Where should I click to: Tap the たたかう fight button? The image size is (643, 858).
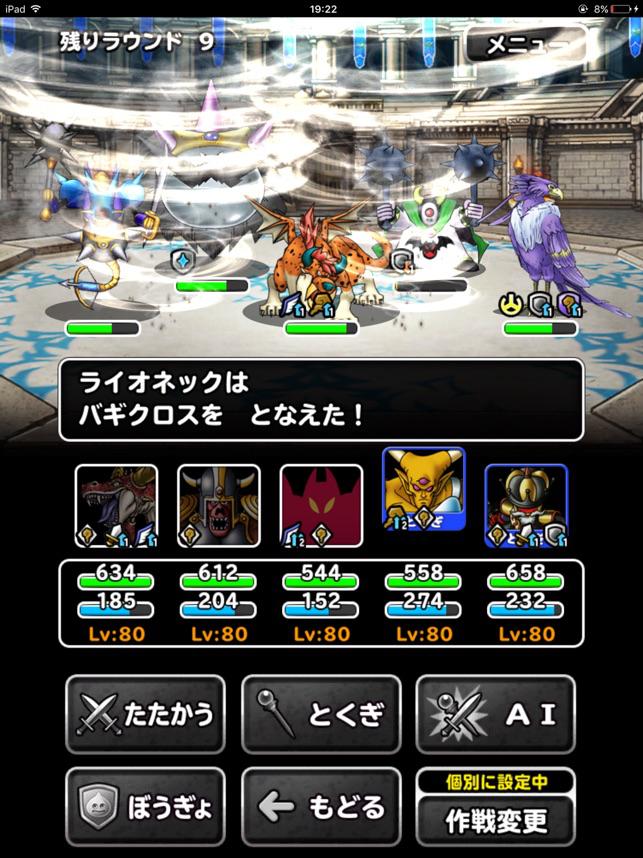(x=146, y=714)
